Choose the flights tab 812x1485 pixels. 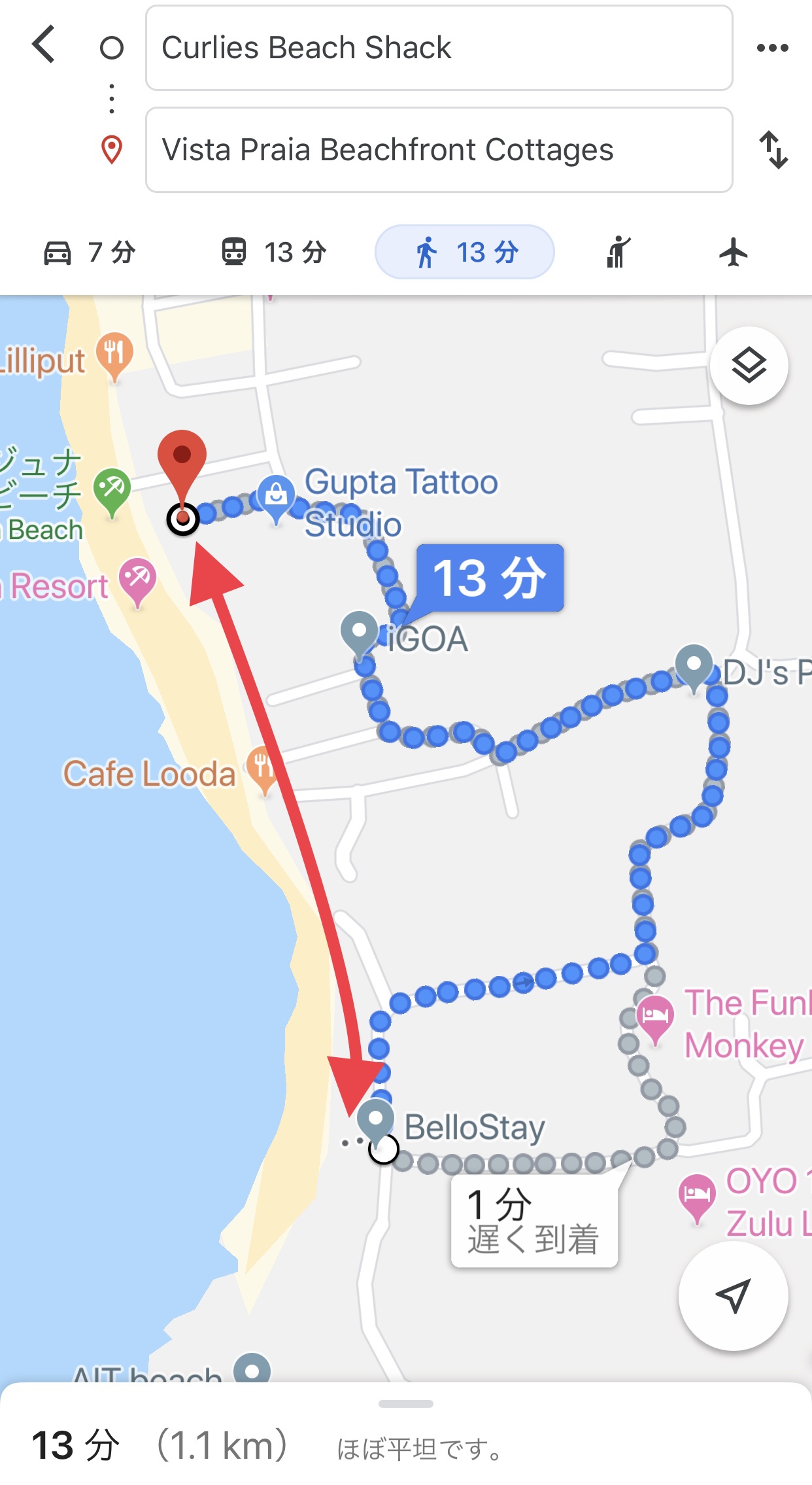[733, 252]
